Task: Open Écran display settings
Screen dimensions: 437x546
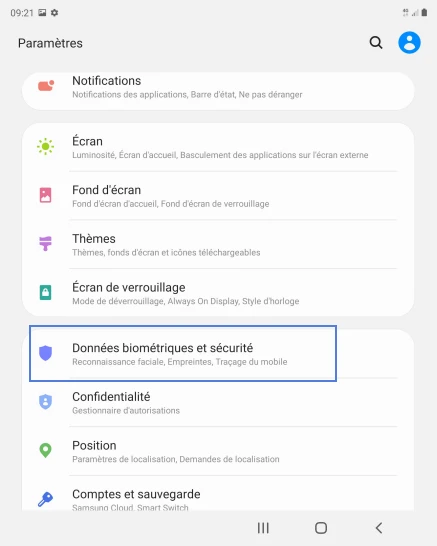Action: [218, 147]
